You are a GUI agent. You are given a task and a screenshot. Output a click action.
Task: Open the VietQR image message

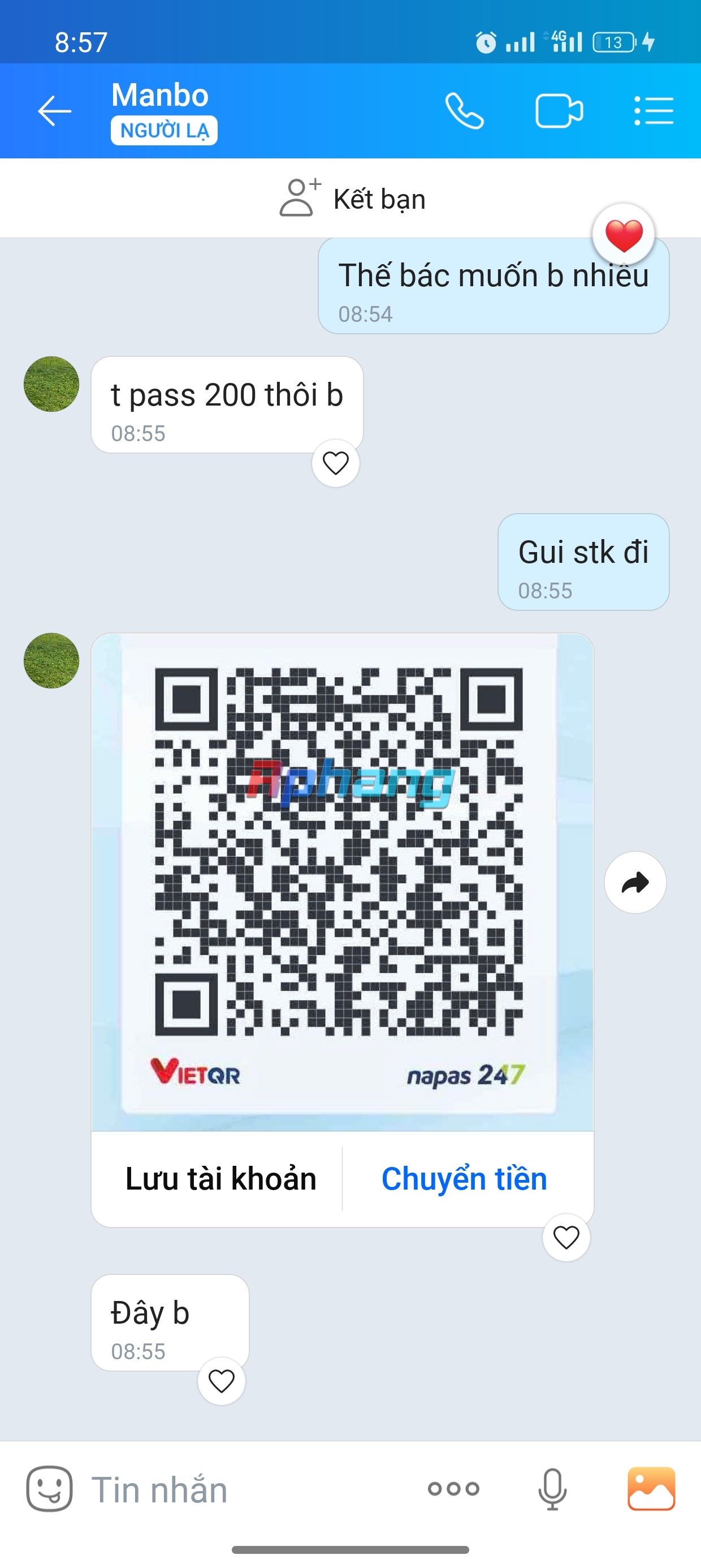[342, 882]
